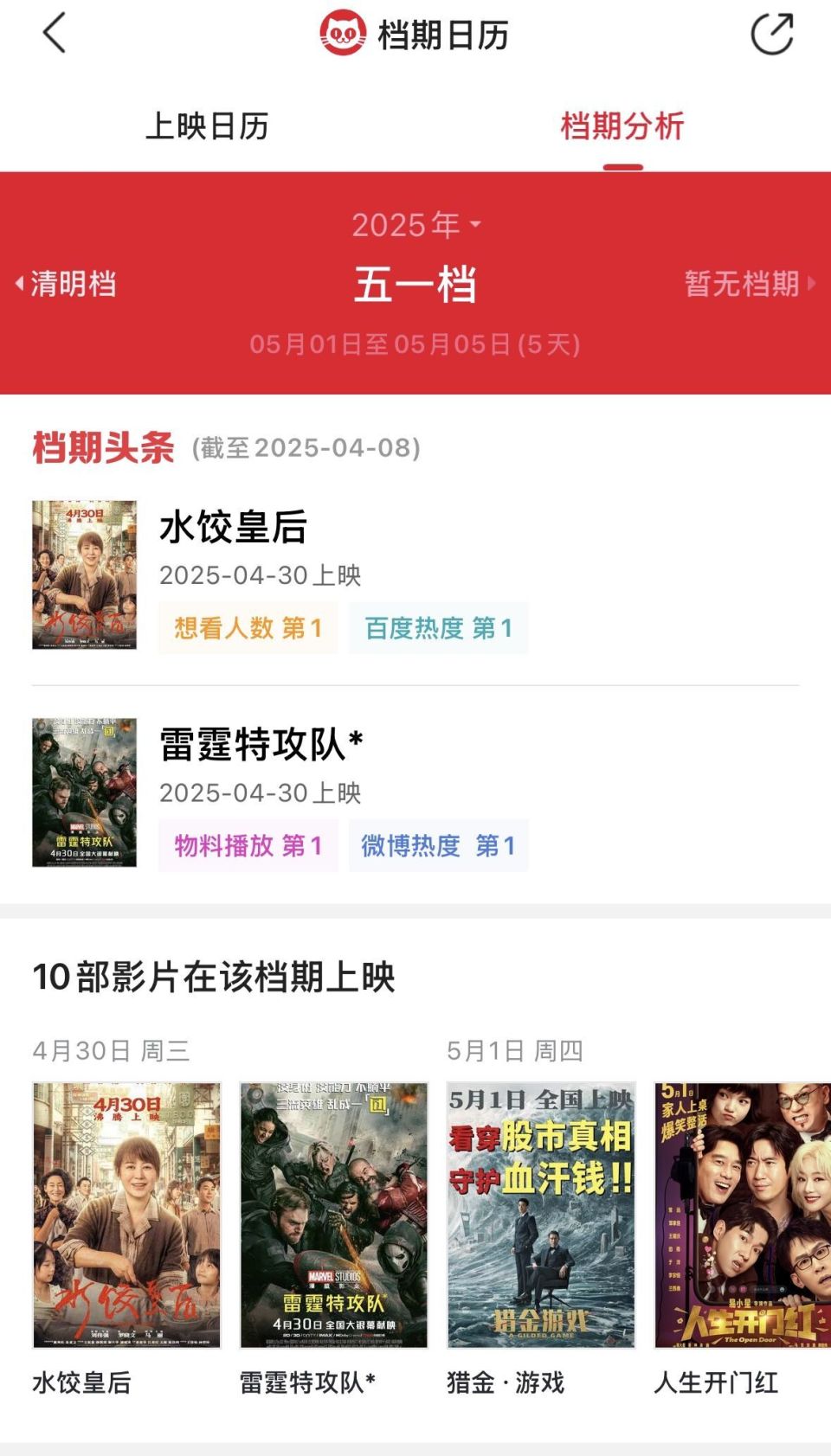Open 水饺皇后 headline entry
This screenshot has width=831, height=1456.
[x=234, y=527]
